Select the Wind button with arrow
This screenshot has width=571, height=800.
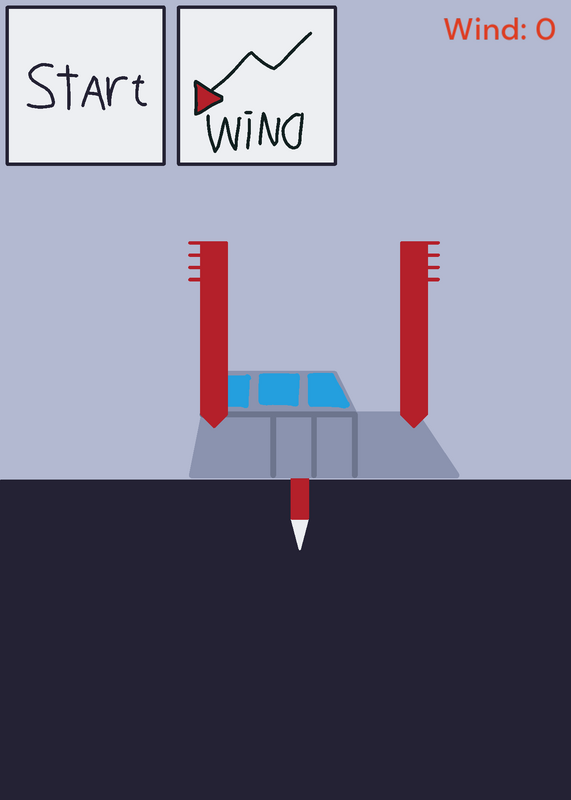257,86
